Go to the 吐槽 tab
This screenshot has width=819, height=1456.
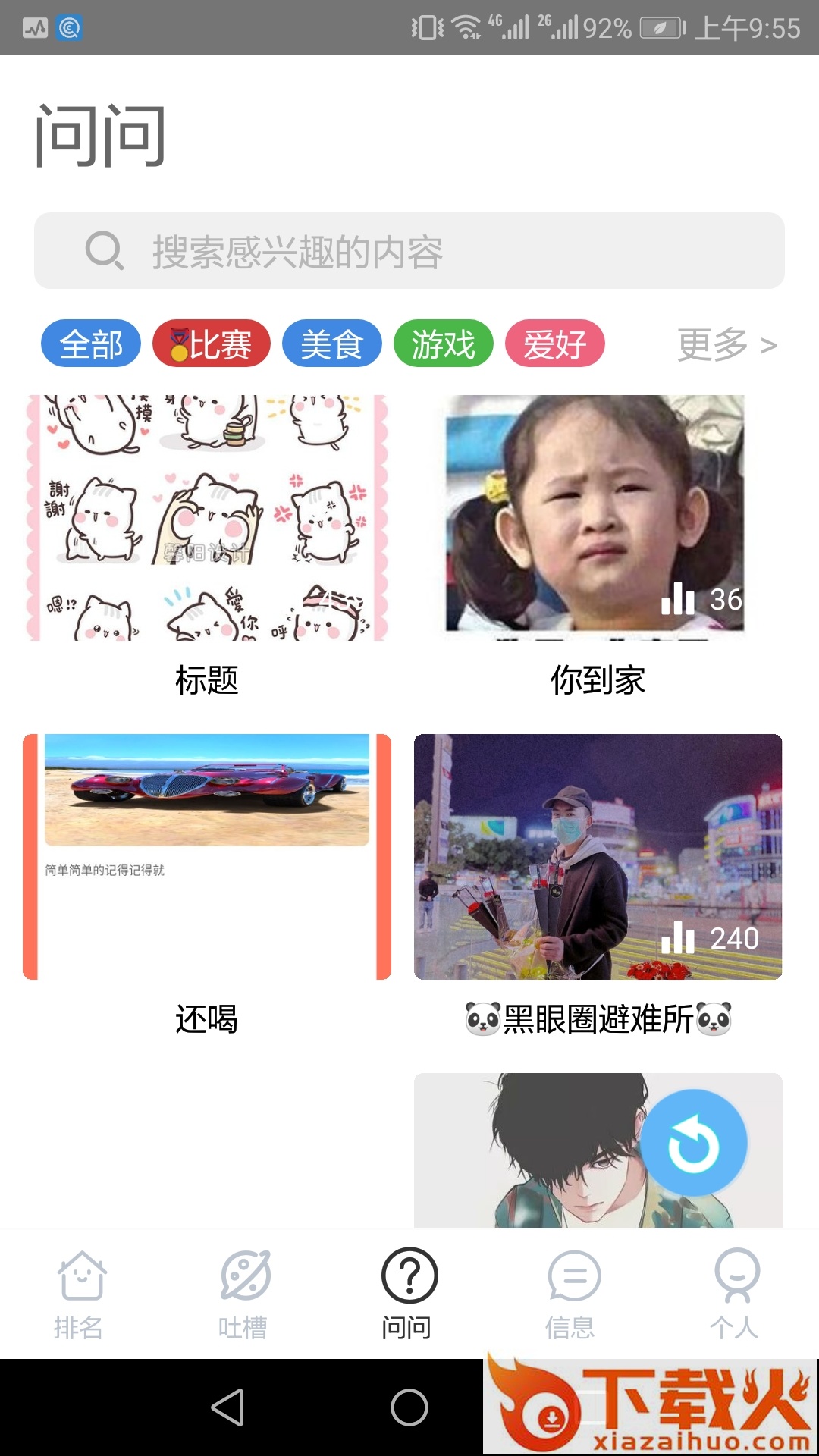[x=243, y=1294]
